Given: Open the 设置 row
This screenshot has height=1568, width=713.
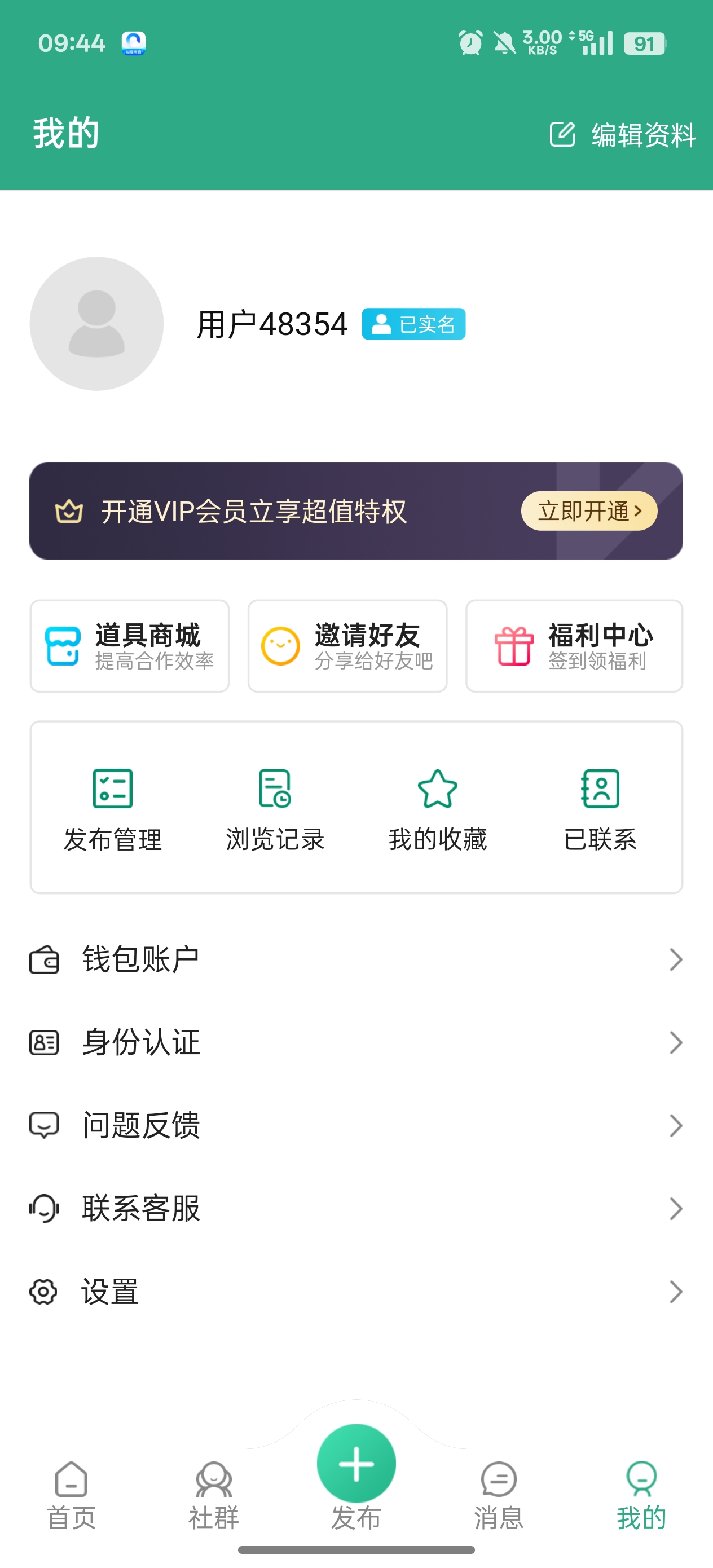Looking at the screenshot, I should [x=356, y=1291].
